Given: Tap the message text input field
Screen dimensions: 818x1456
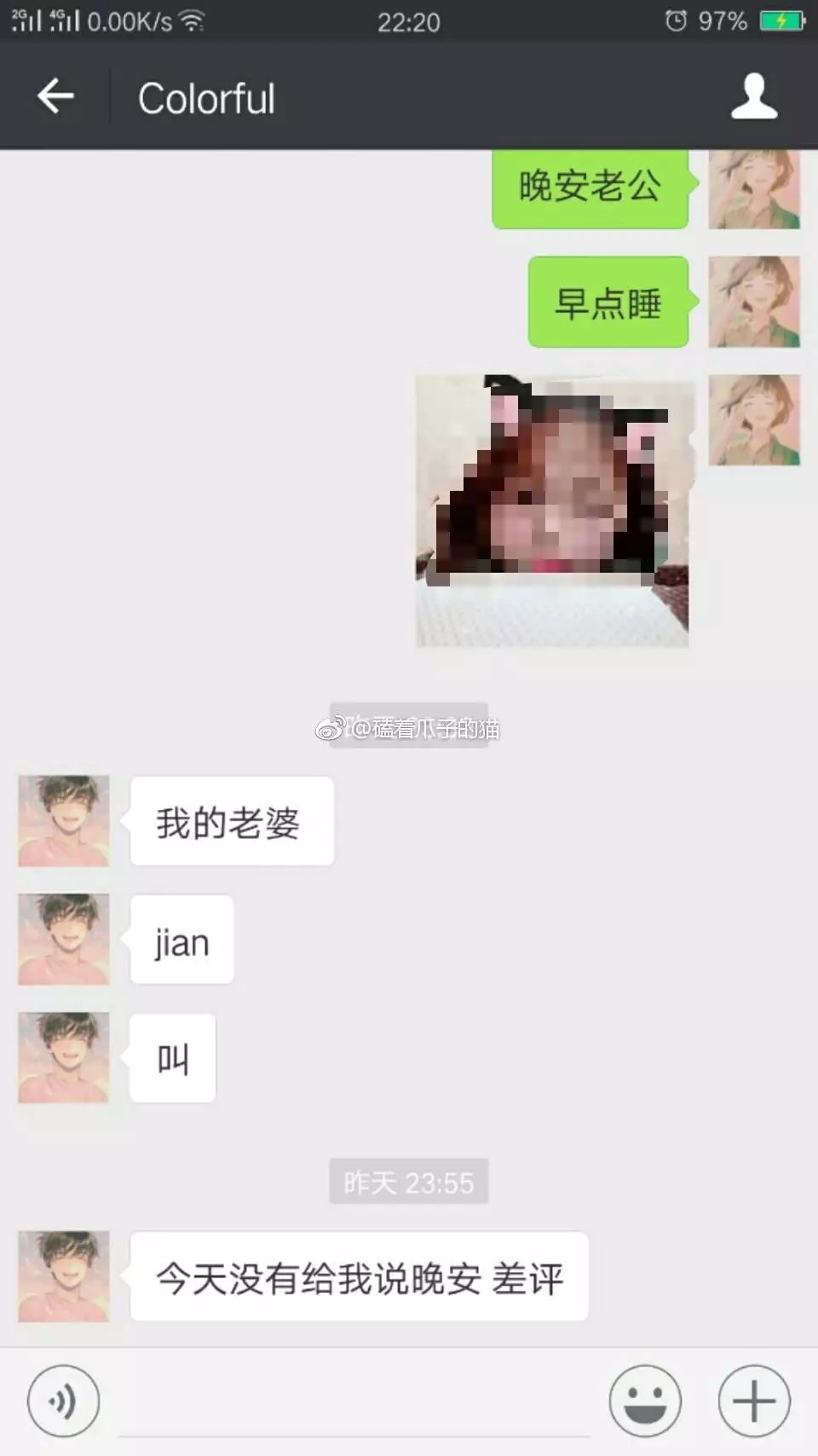Looking at the screenshot, I should pos(354,1402).
